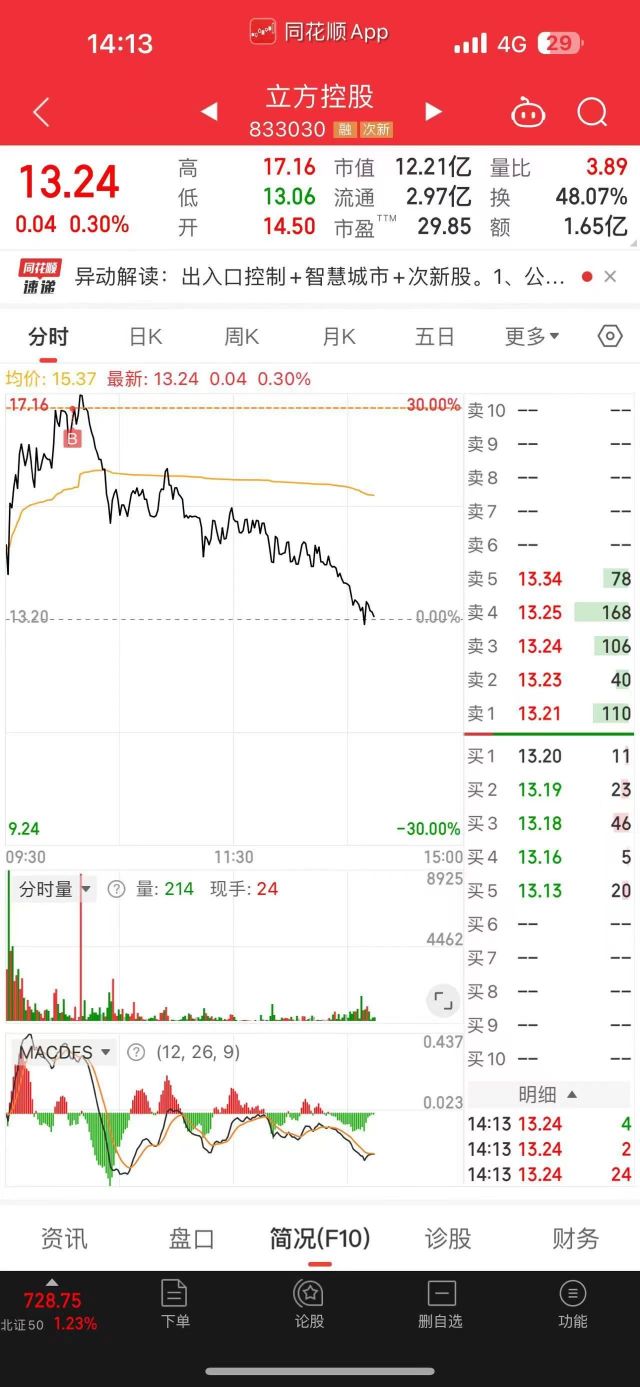Go back using the top-left arrow
Image resolution: width=640 pixels, height=1387 pixels.
41,112
